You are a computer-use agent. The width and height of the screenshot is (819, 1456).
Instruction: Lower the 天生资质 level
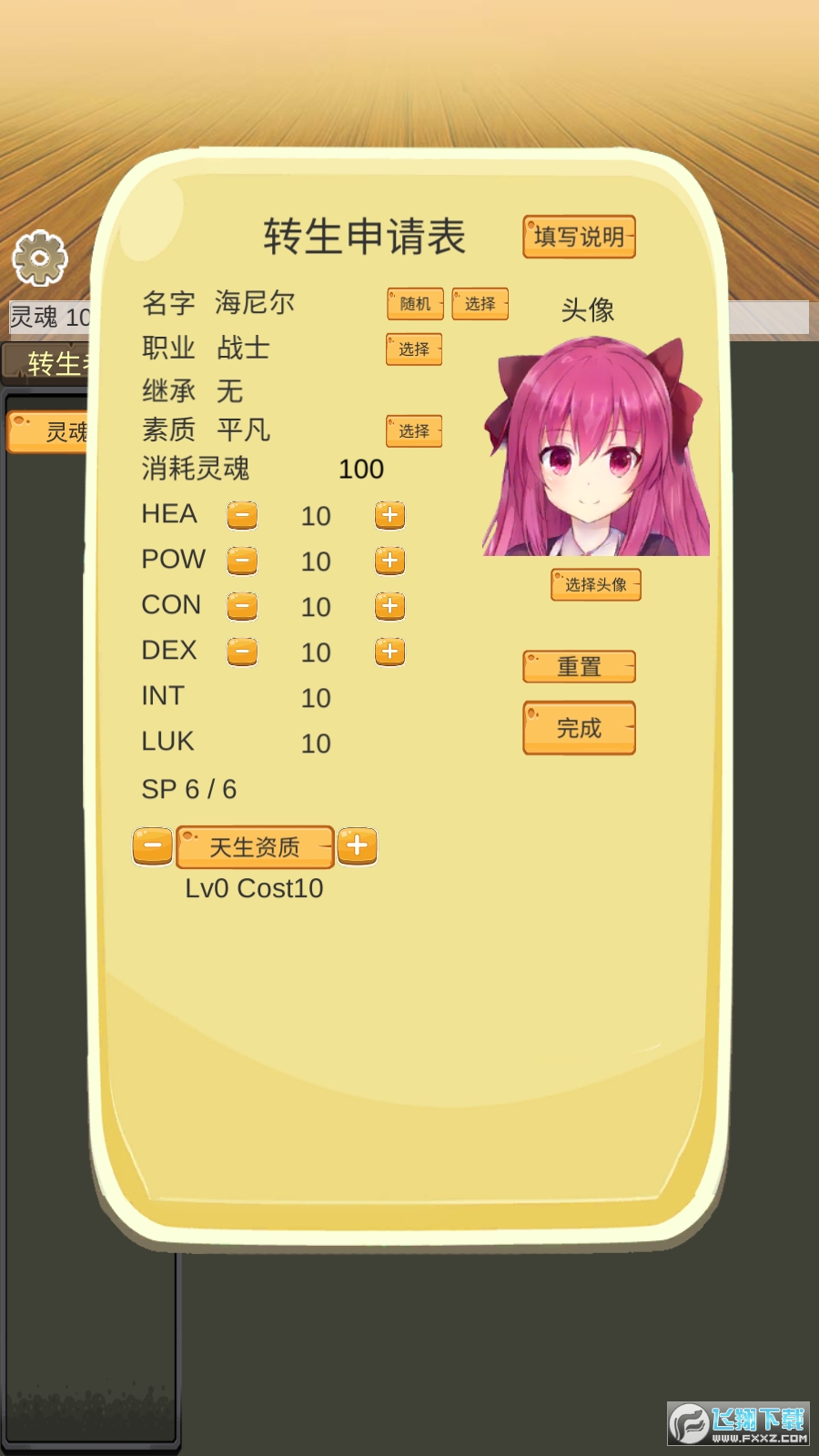coord(152,846)
